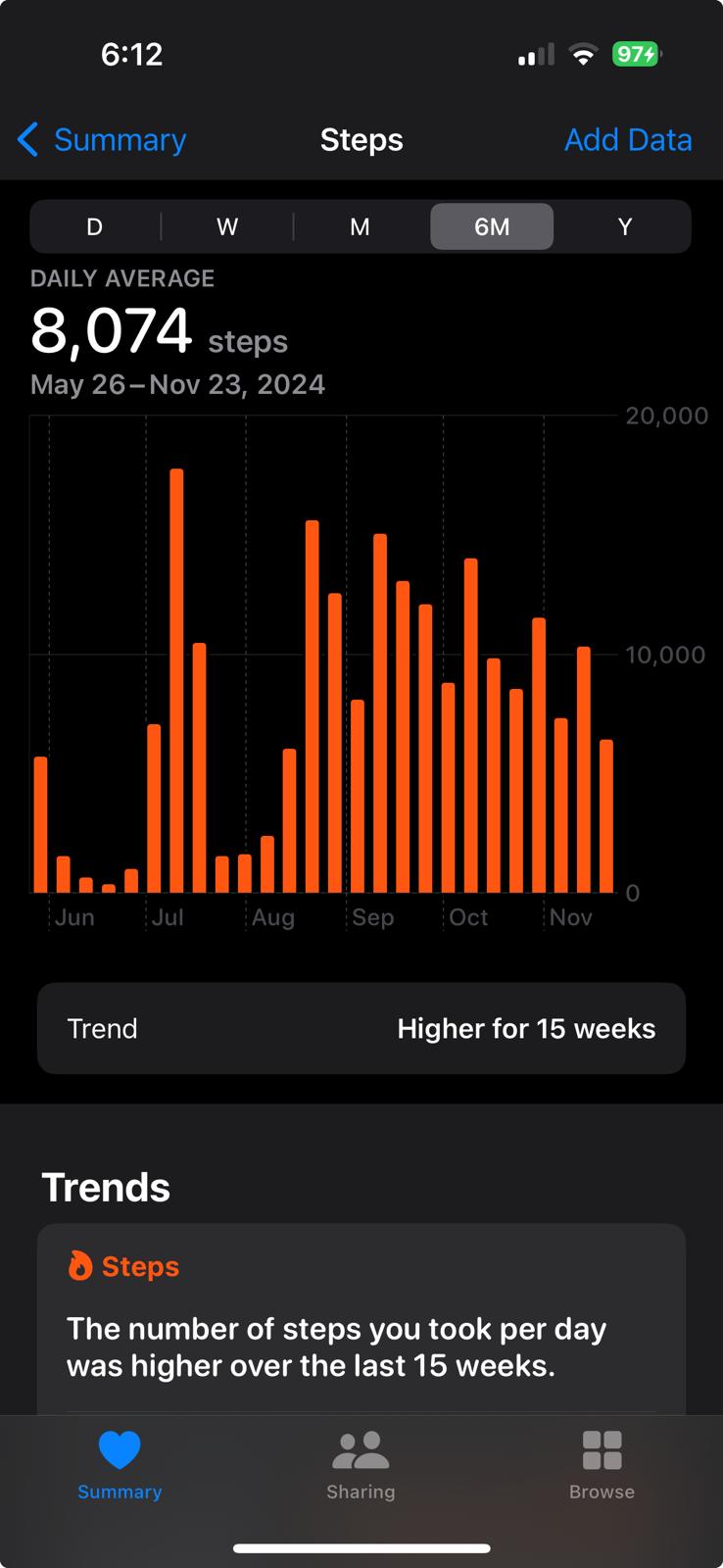The width and height of the screenshot is (723, 1568).
Task: Tap the back chevron next to Summary
Action: coord(27,139)
